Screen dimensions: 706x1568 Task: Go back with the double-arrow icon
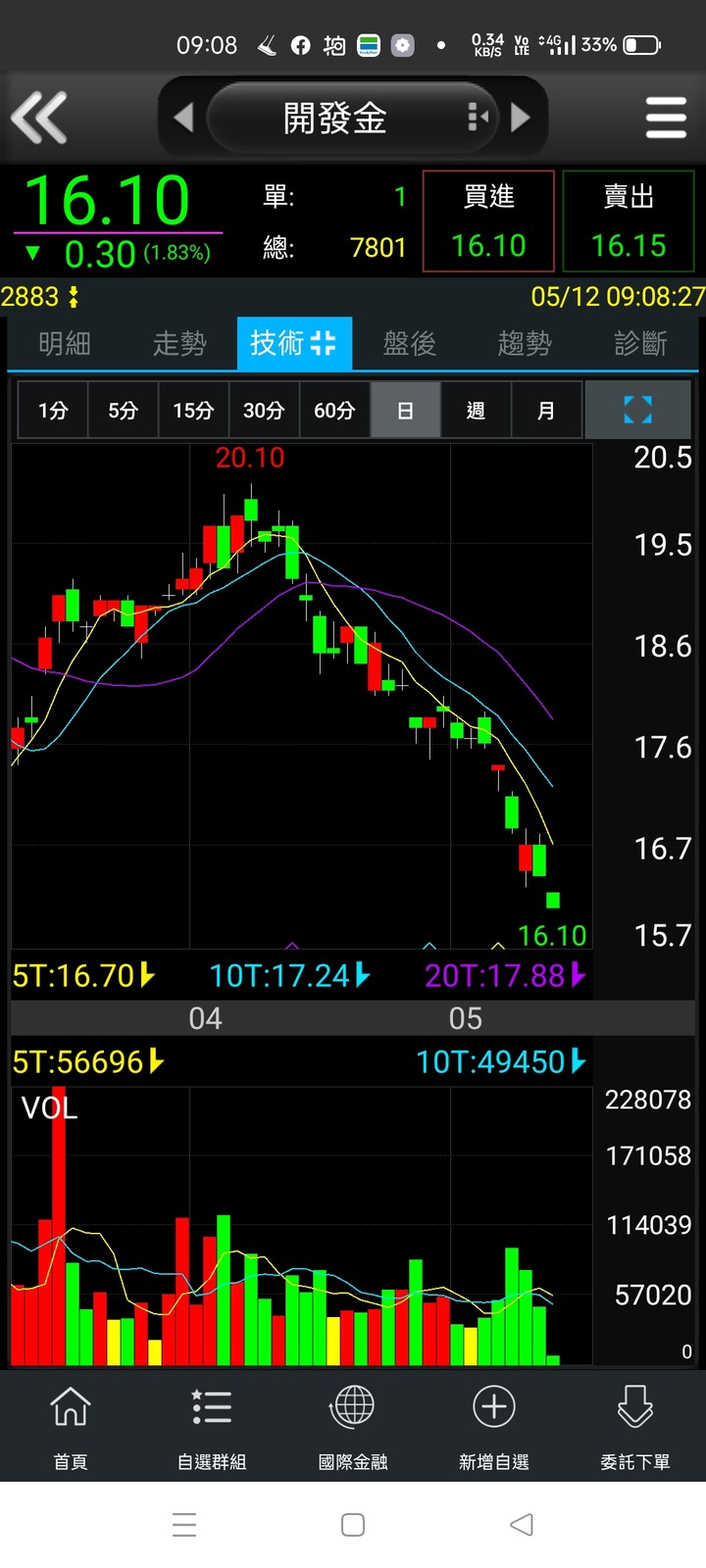39,118
